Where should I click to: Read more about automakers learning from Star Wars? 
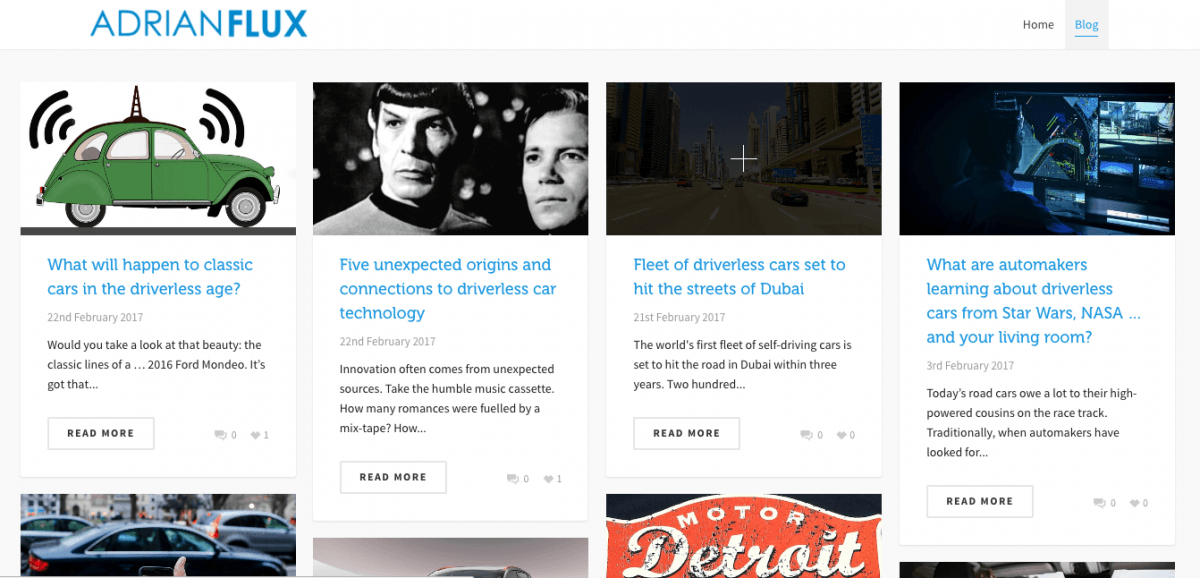979,502
